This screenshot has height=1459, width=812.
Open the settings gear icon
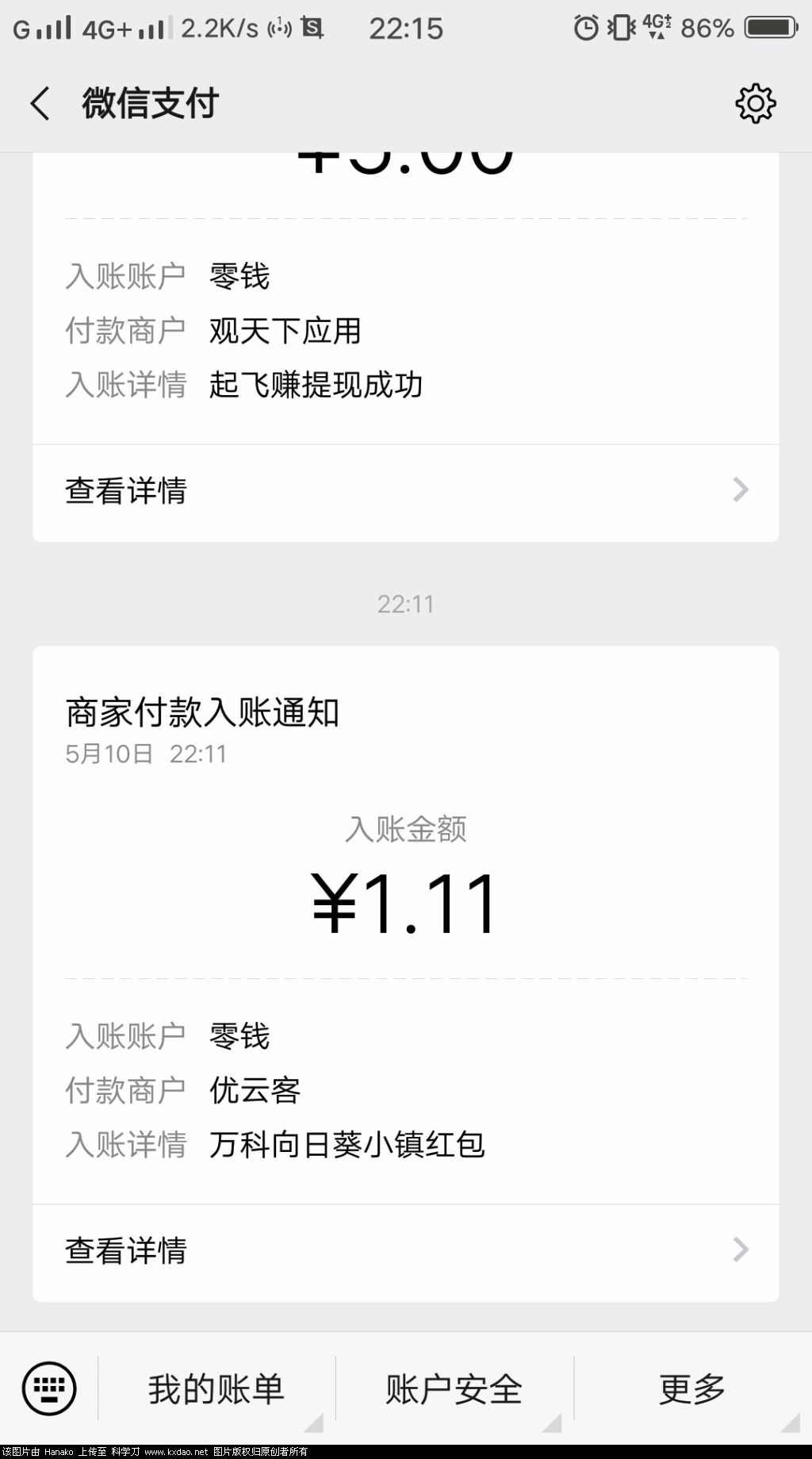click(x=755, y=104)
